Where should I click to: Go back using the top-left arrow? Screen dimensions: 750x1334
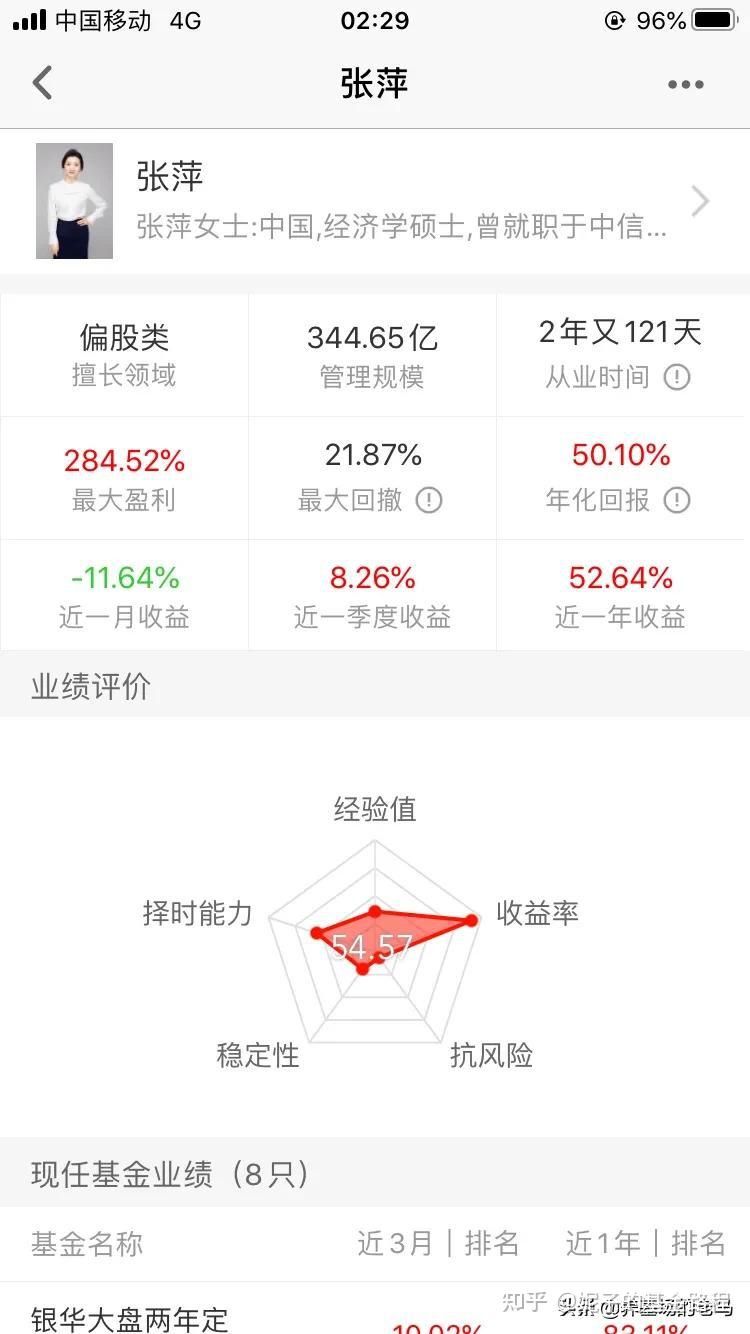point(42,83)
